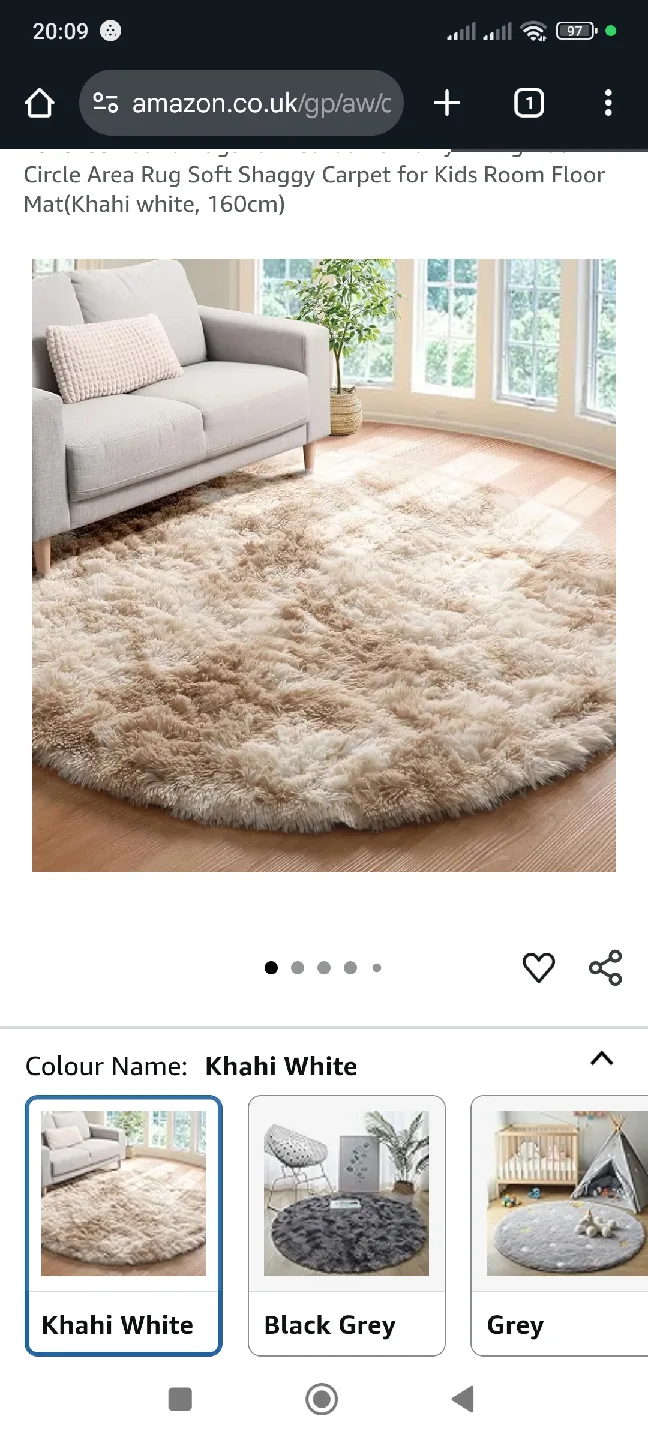Share this product

[x=605, y=967]
